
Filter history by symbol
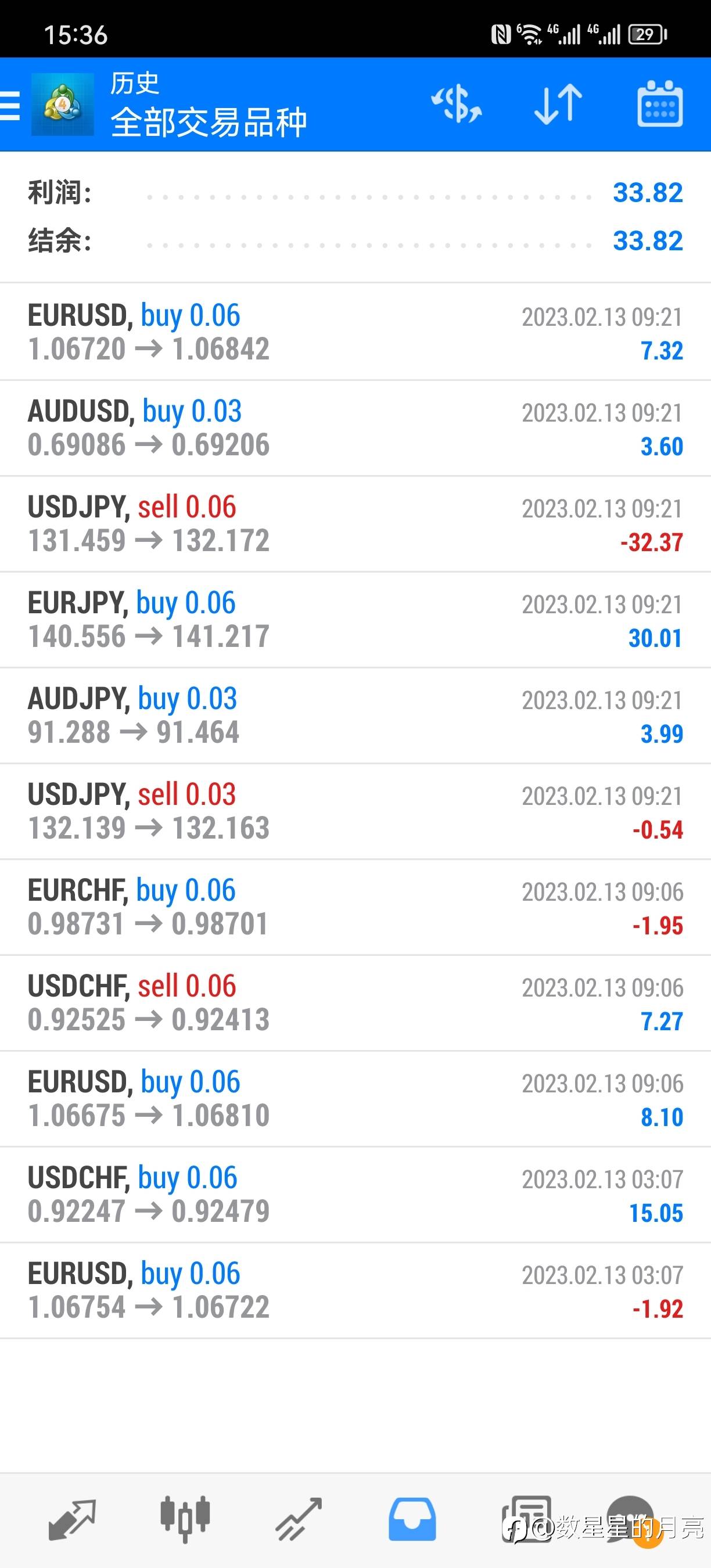[457, 104]
